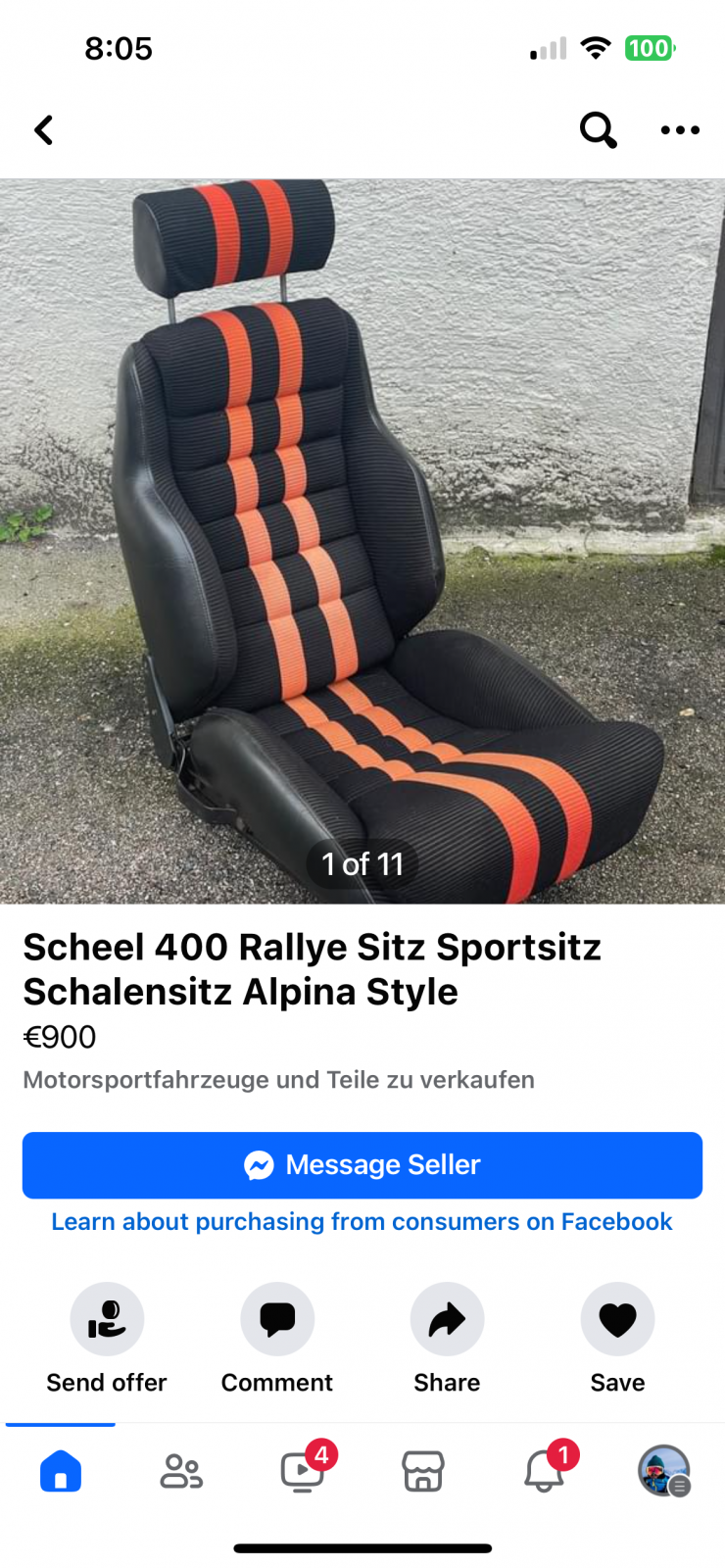Open the Notifications bell tab
This screenshot has width=725, height=1568.
coord(544,1471)
